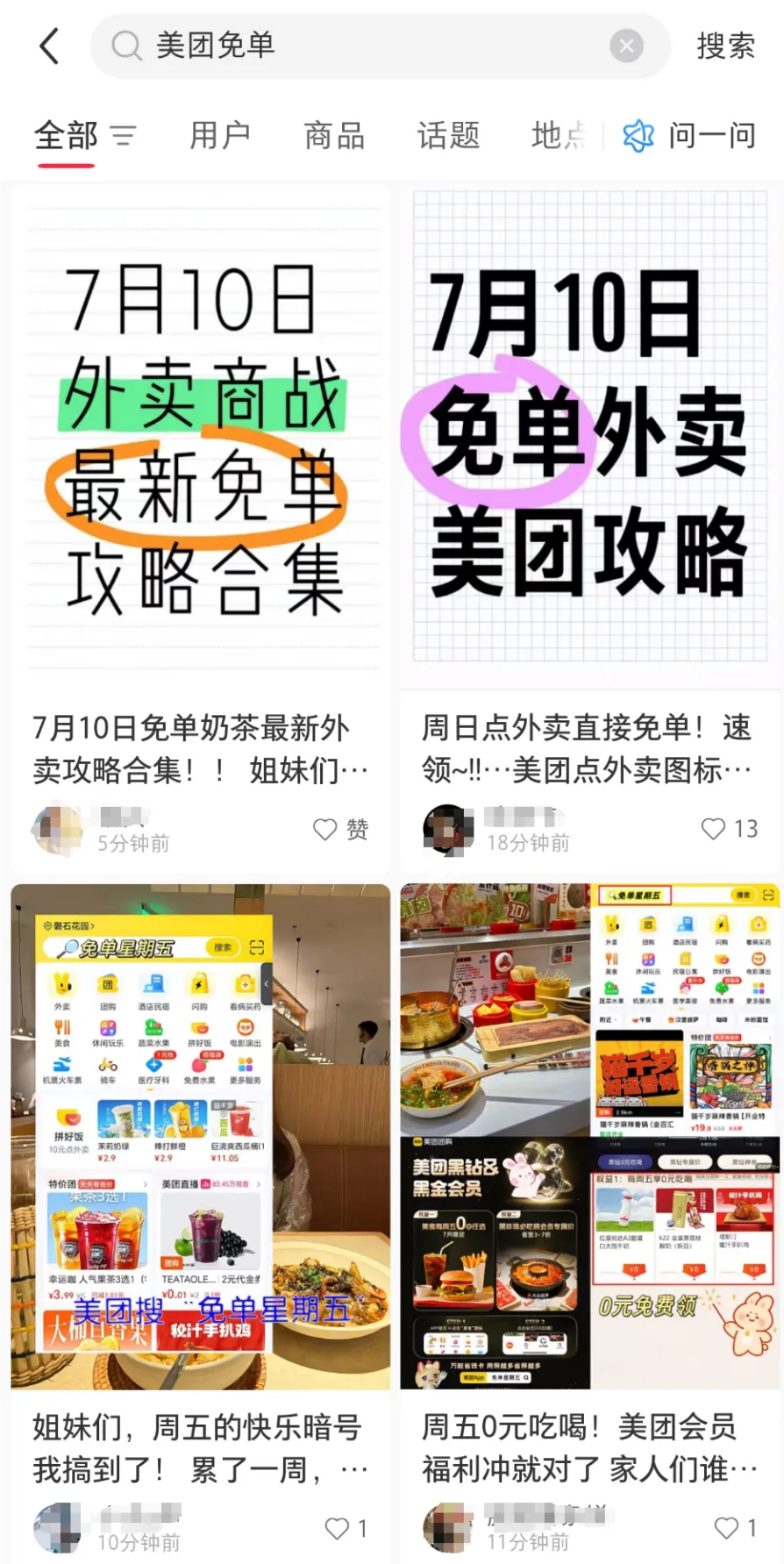The height and width of the screenshot is (1564, 784).
Task: Tap the 搜索 button
Action: pos(725,46)
